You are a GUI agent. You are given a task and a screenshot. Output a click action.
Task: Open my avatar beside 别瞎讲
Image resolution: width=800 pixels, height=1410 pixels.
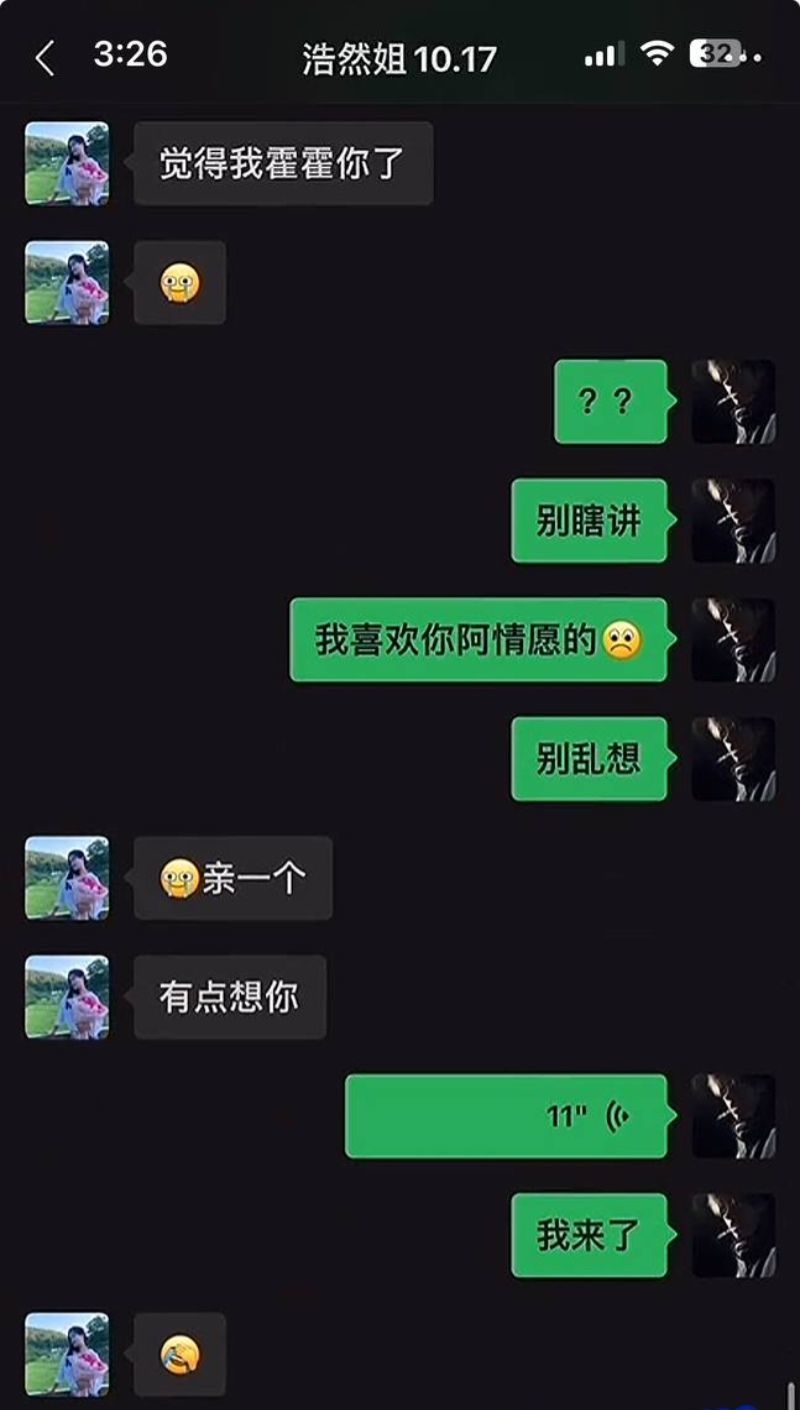(733, 520)
